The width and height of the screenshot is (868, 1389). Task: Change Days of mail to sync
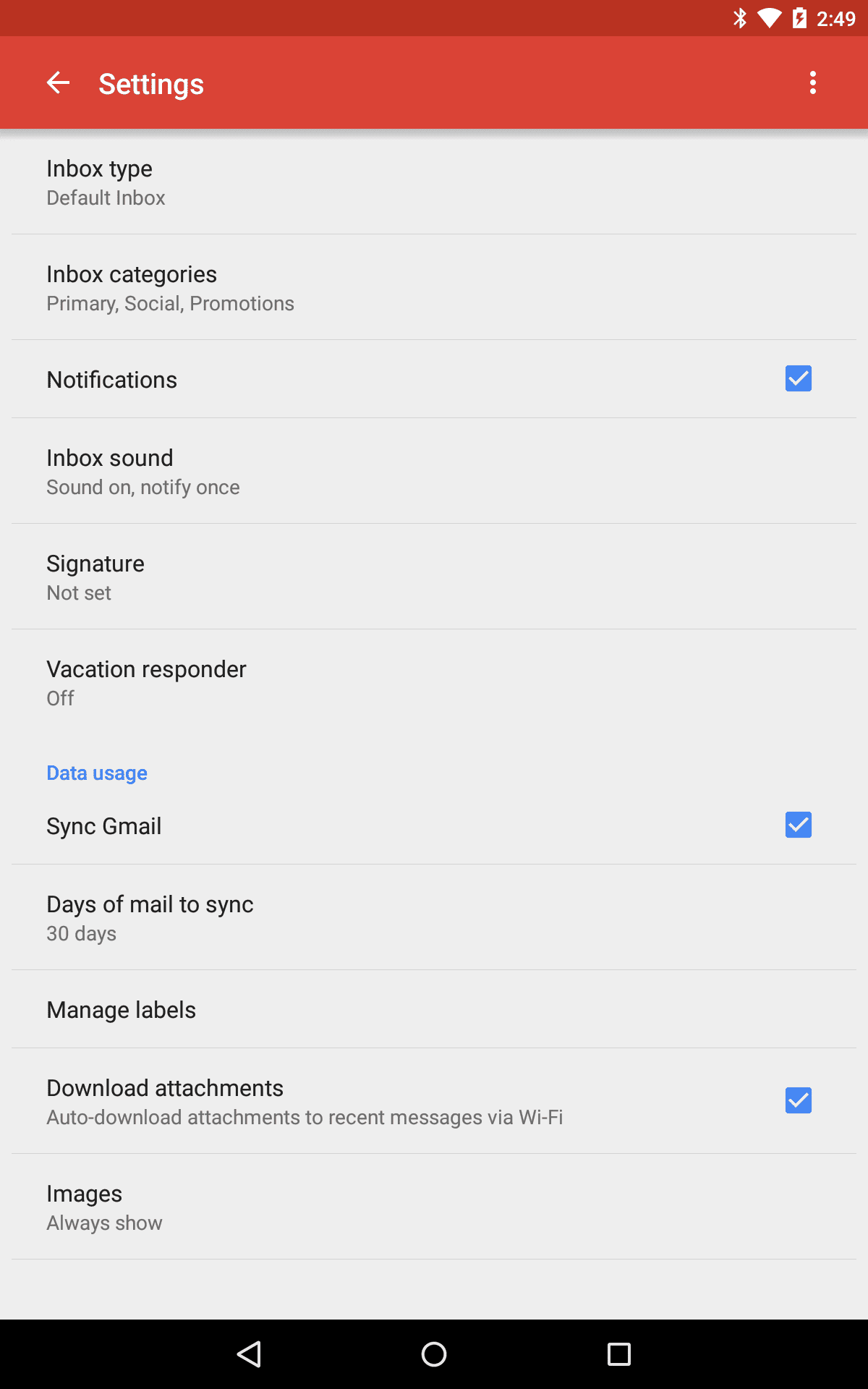click(434, 917)
